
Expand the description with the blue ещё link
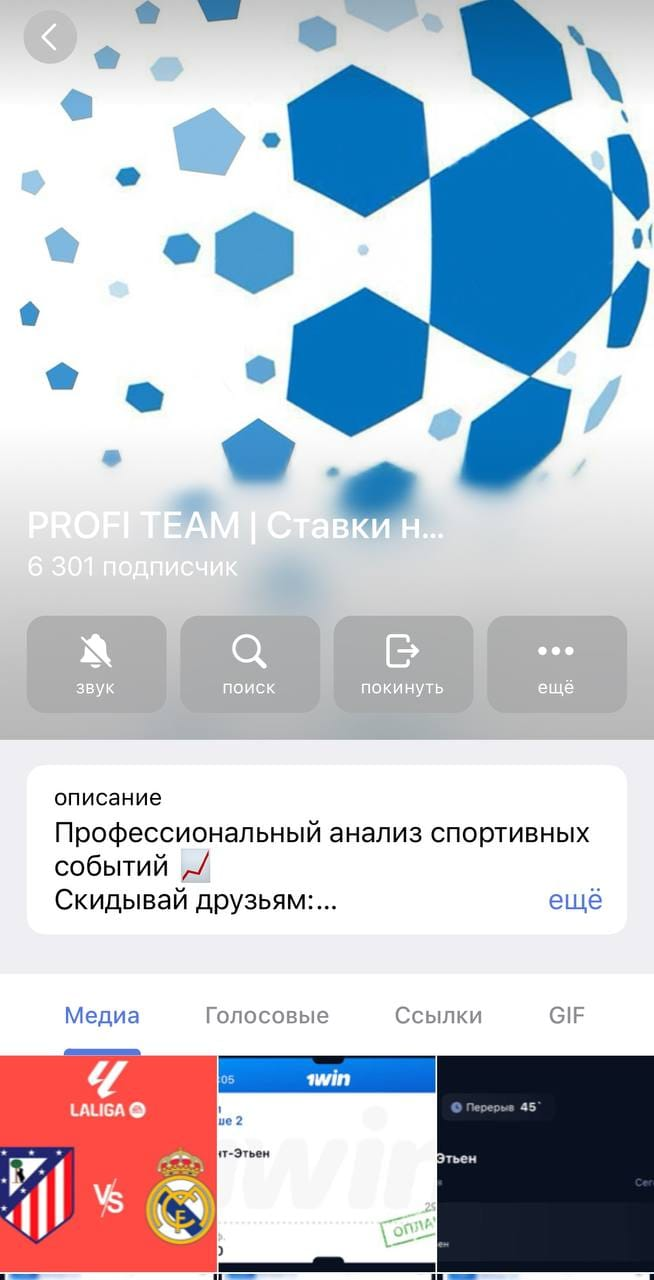tap(575, 900)
